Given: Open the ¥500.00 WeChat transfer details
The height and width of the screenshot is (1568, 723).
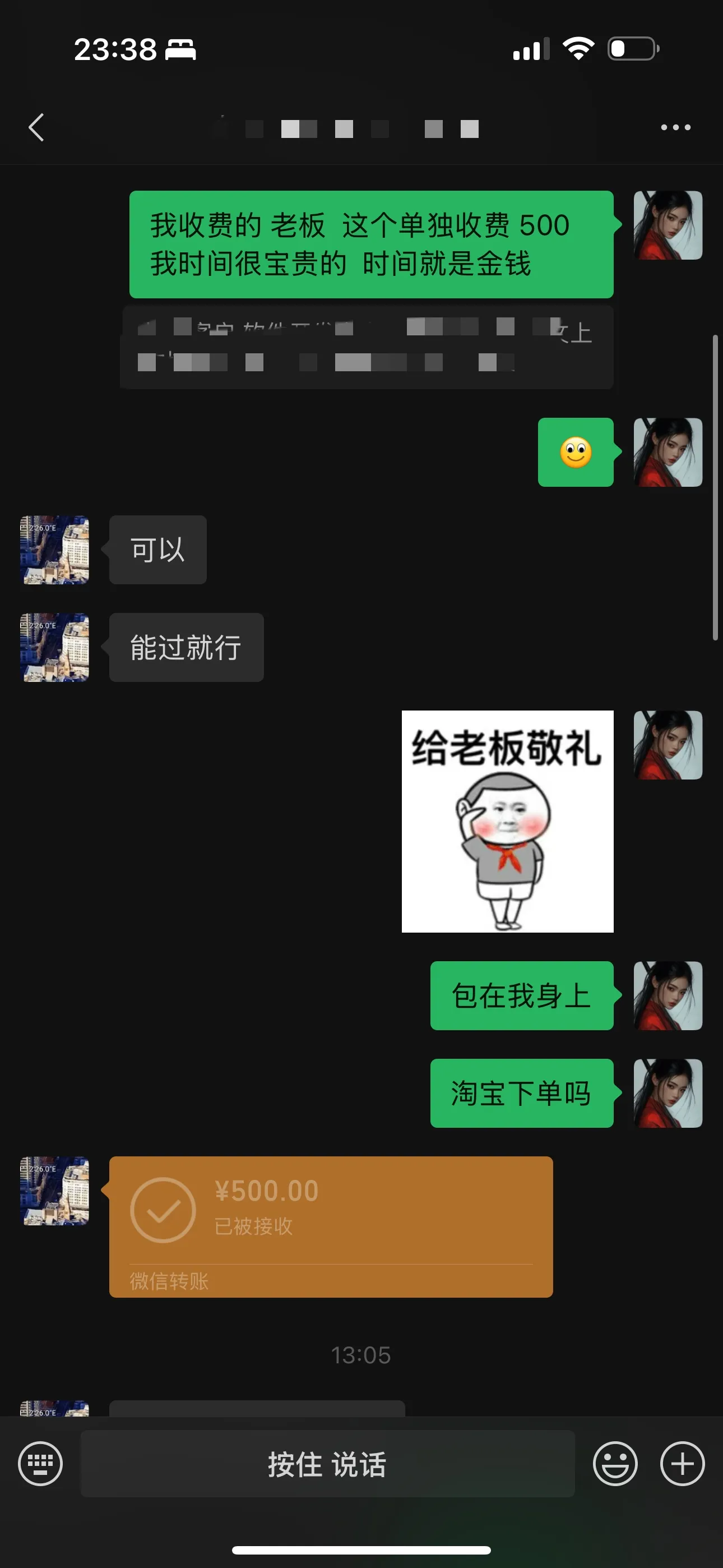Looking at the screenshot, I should tap(331, 1226).
